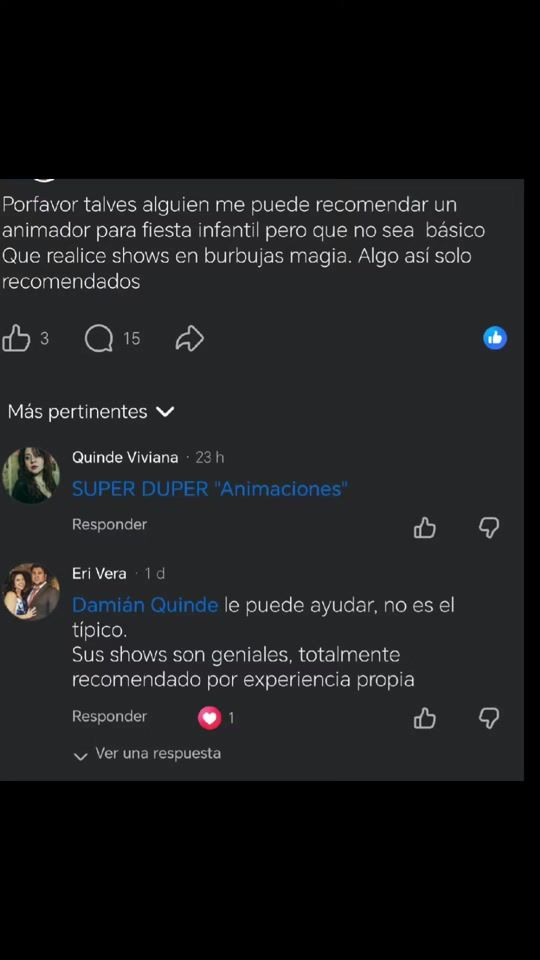Like Quinde Viviana's comment

tap(425, 527)
